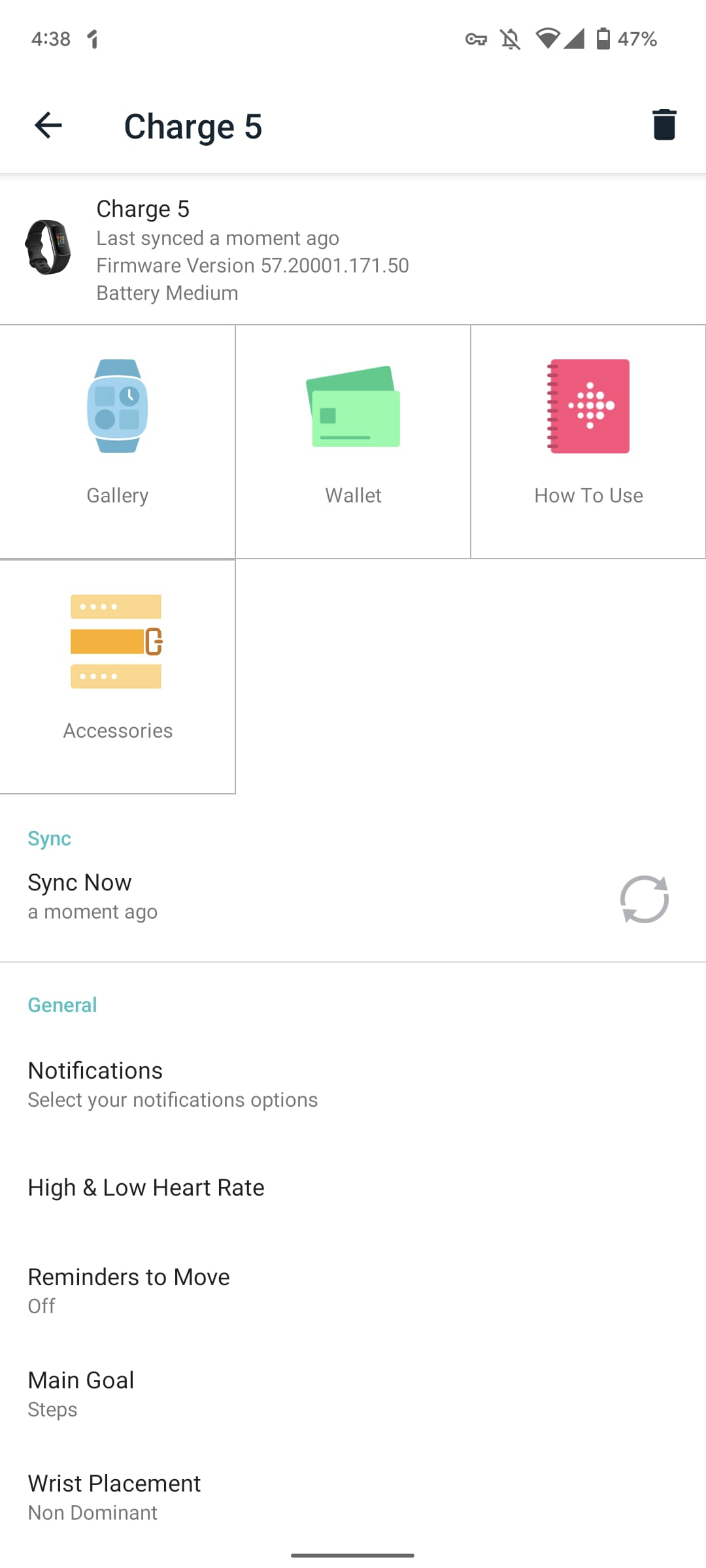Open the Gallery tile

coord(118,441)
